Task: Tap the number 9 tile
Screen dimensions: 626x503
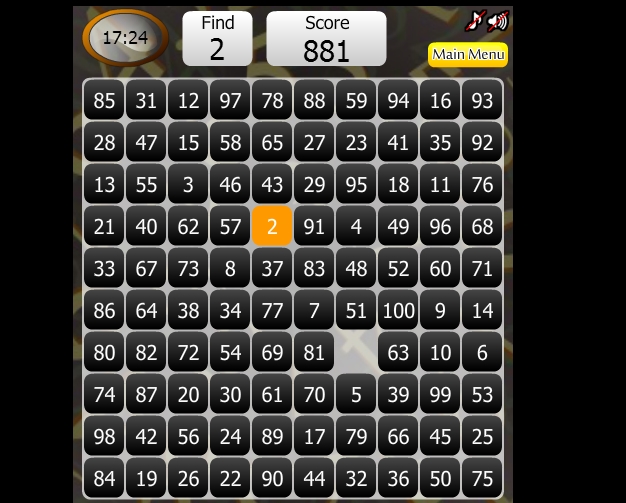Action: [440, 310]
